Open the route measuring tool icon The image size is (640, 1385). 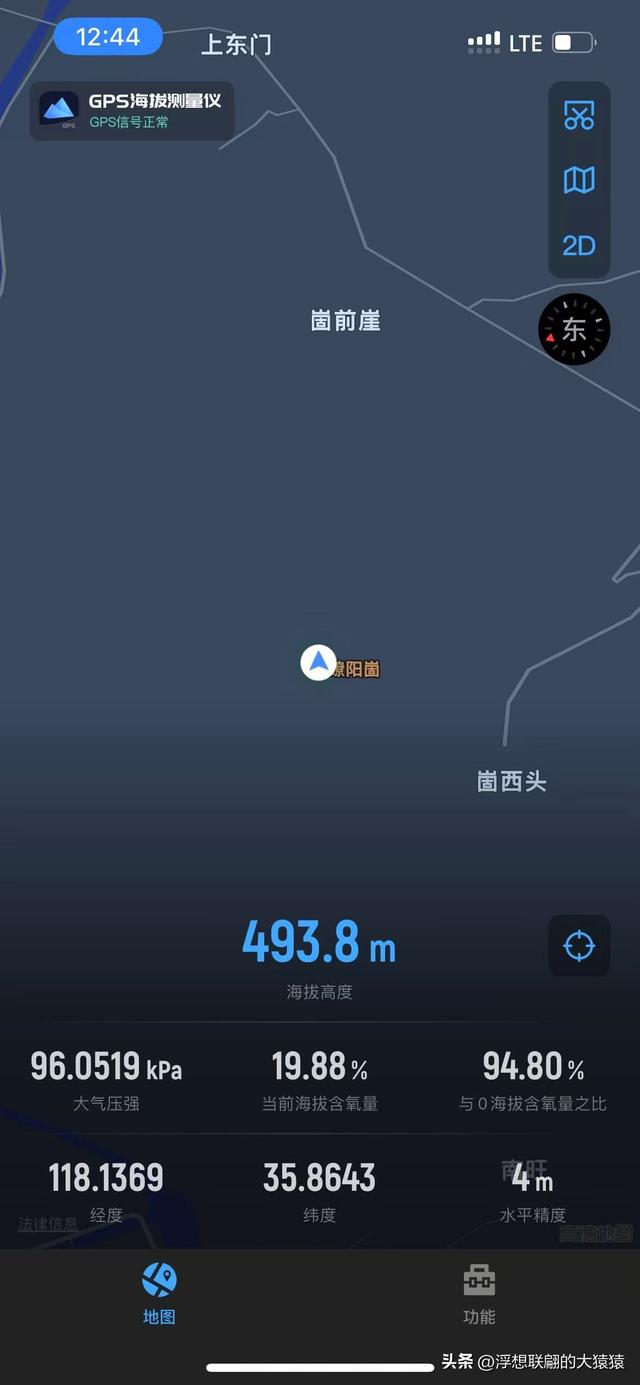click(x=579, y=115)
